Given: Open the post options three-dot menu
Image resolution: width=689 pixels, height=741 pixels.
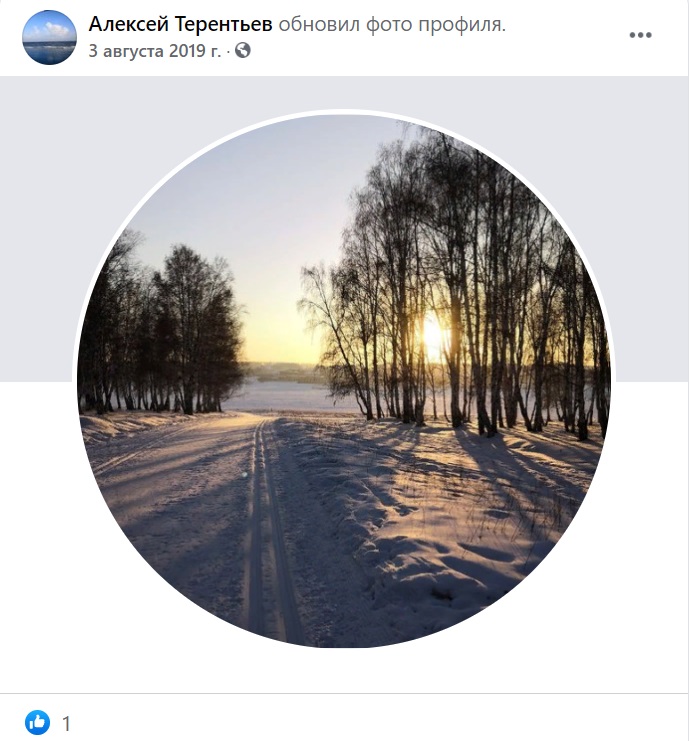Looking at the screenshot, I should (x=640, y=35).
